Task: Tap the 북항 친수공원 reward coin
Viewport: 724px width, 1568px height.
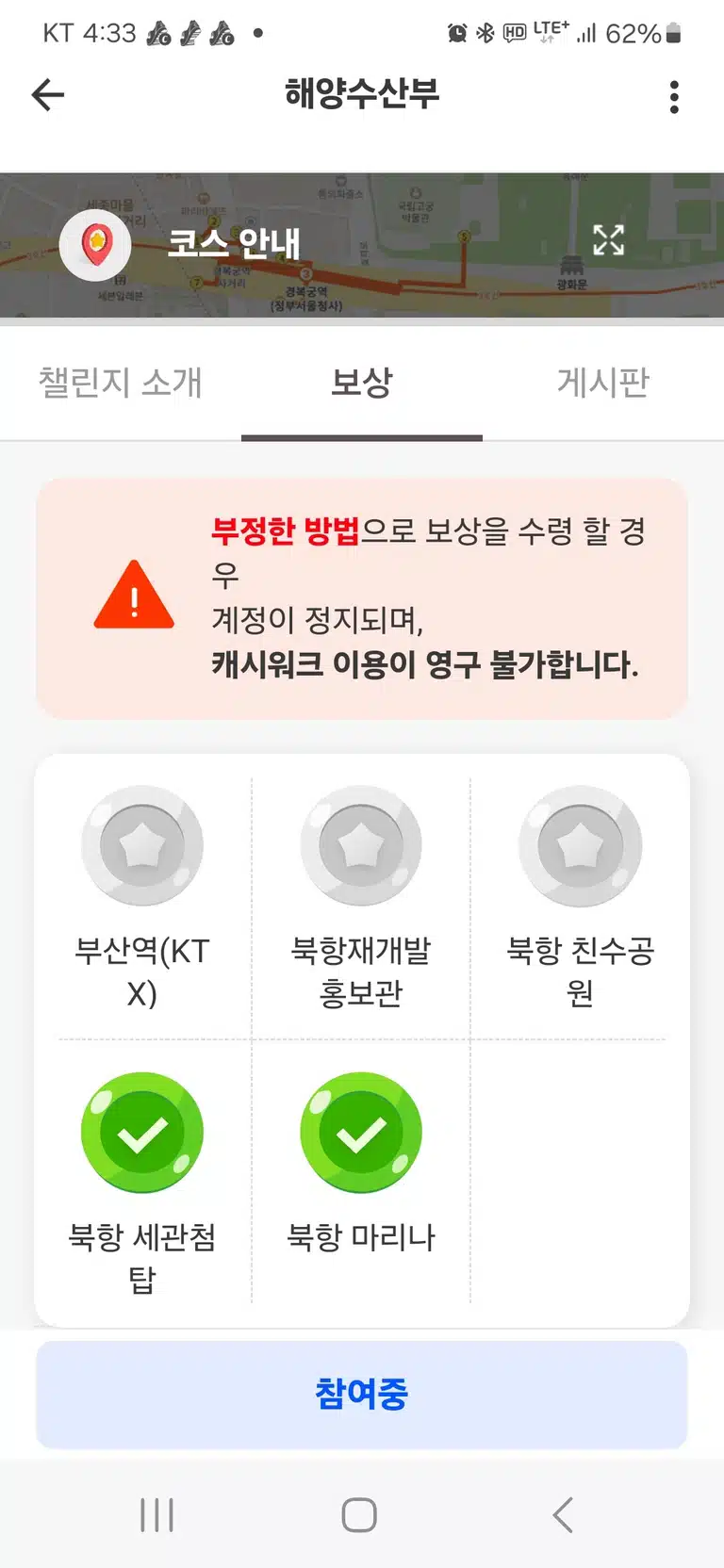Action: pyautogui.click(x=580, y=845)
